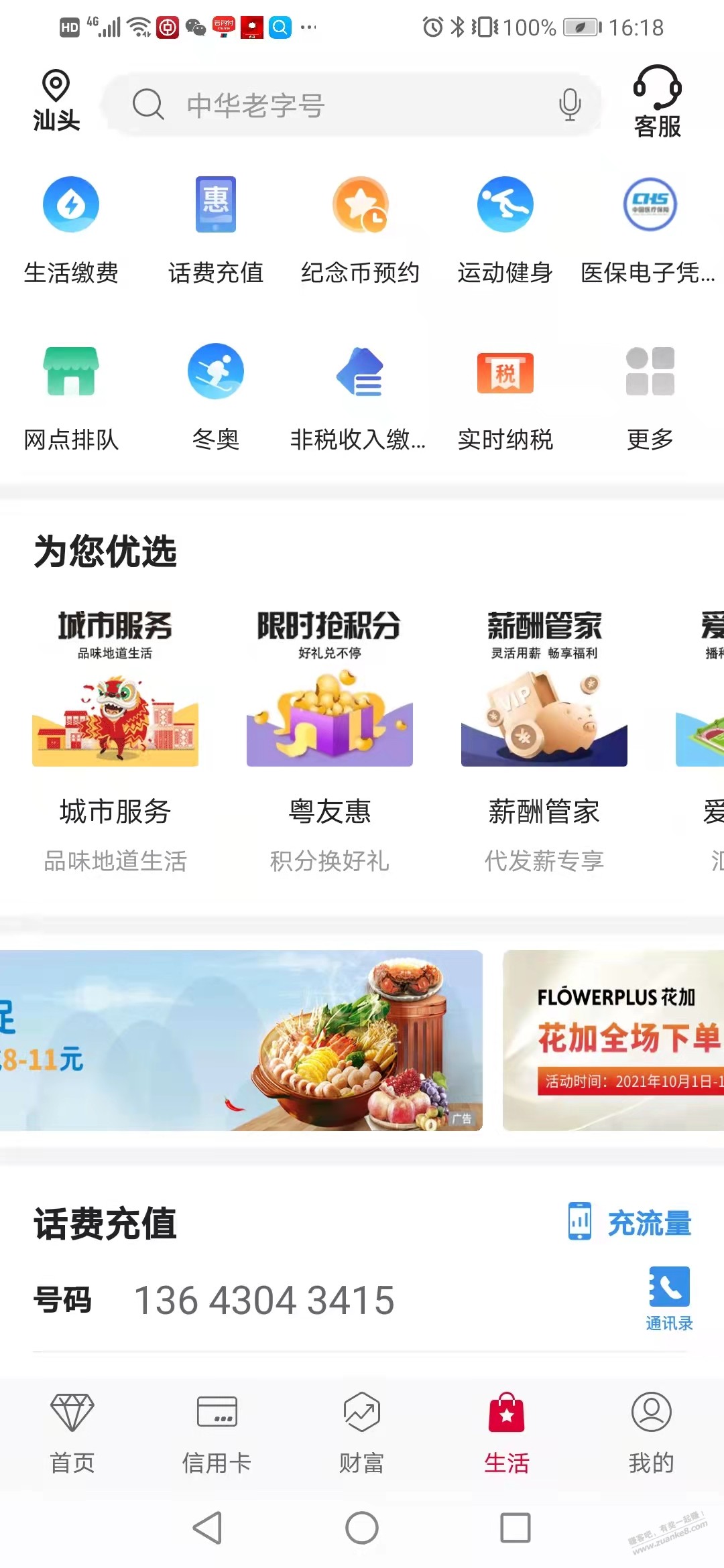Pick a number from 通讯录
Screen dimensions: 724x1568
(669, 1297)
